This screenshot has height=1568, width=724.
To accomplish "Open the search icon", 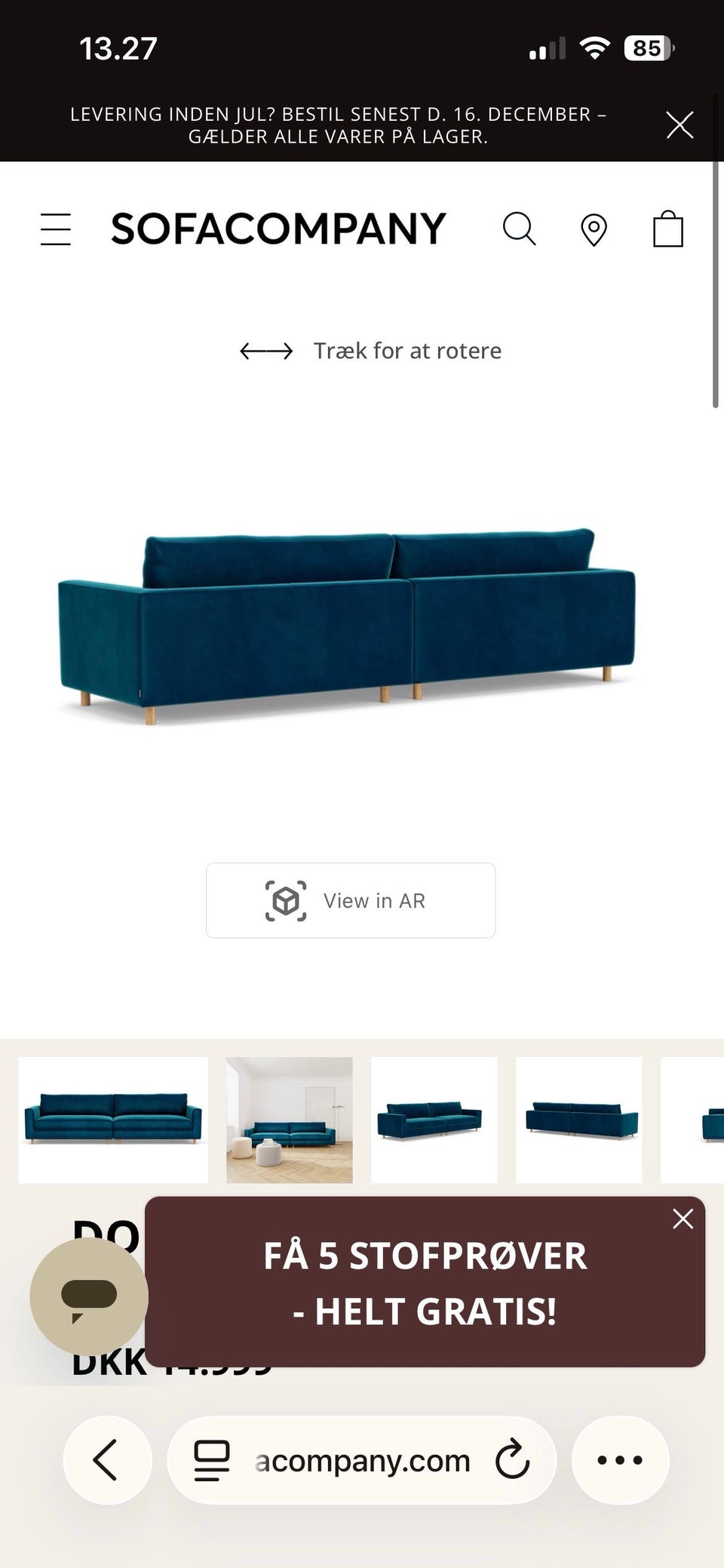I will pos(520,229).
